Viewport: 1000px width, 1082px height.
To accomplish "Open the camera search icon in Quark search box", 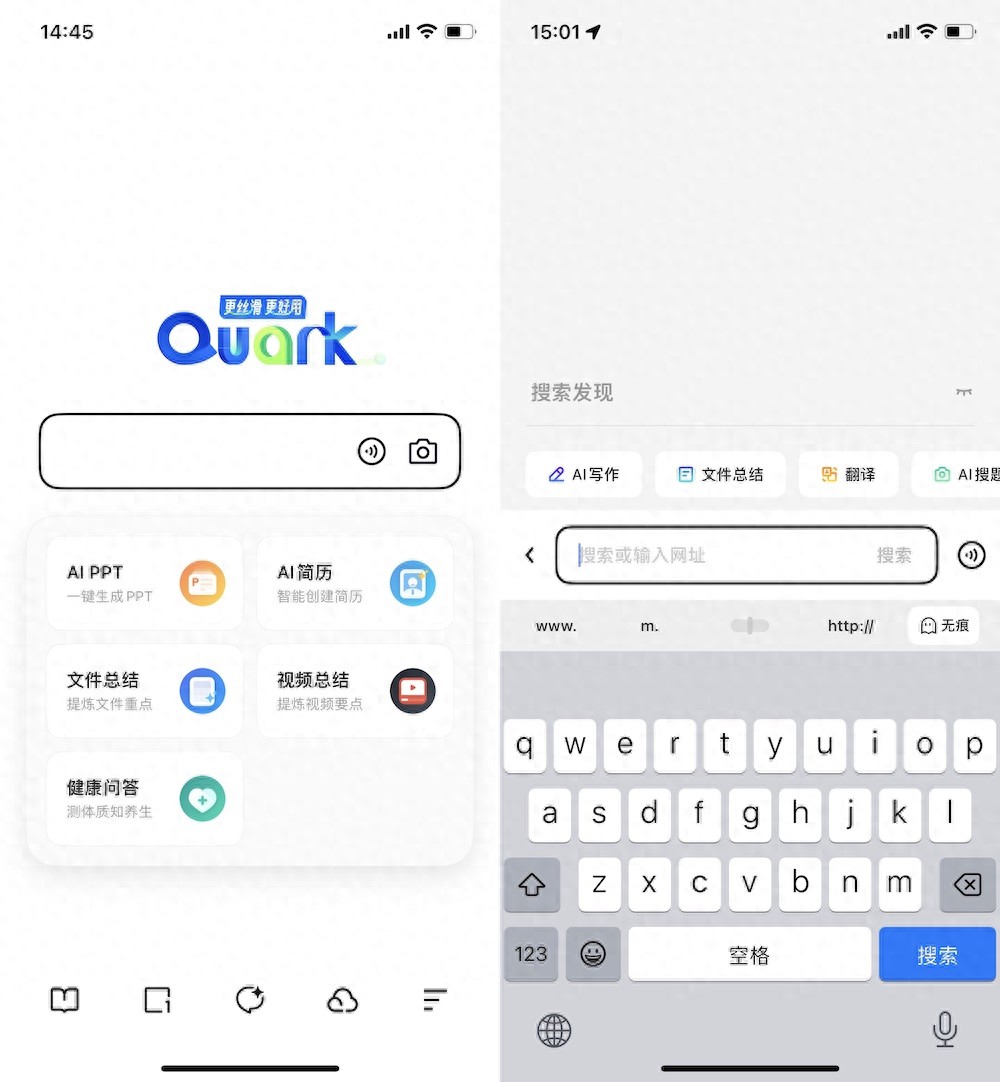I will [x=423, y=452].
